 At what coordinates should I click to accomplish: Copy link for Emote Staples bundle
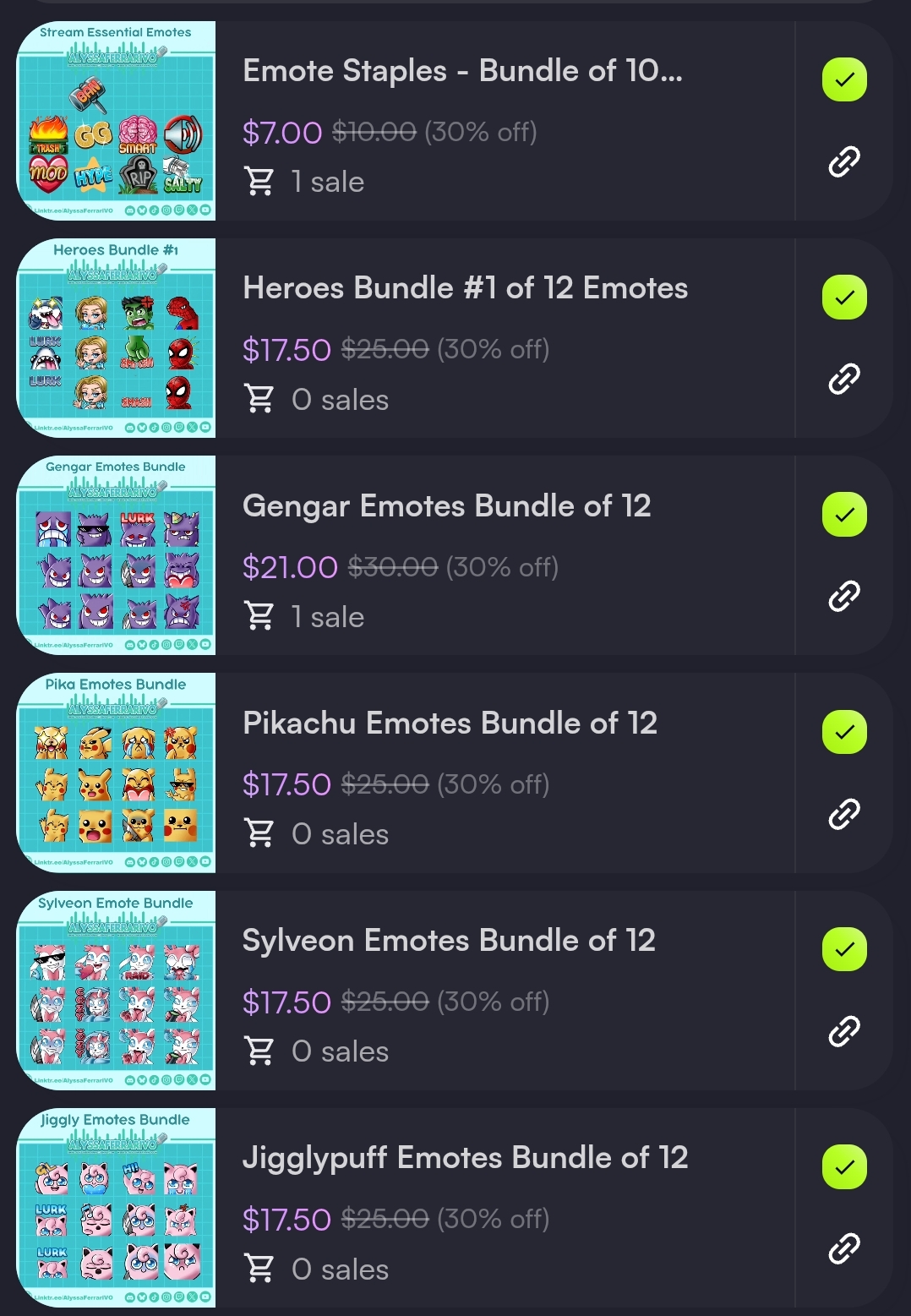coord(844,161)
